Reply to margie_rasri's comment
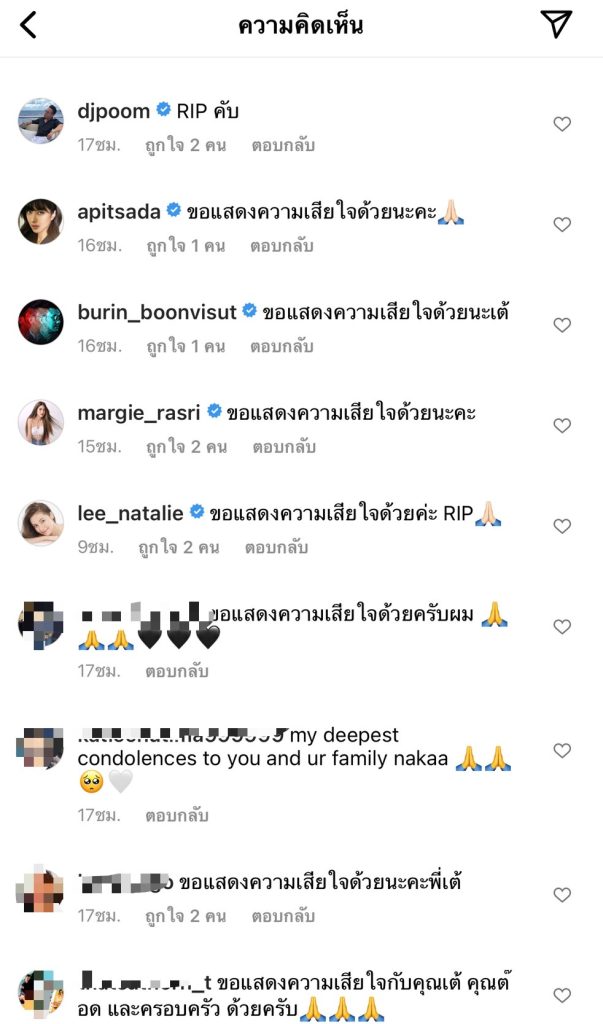Screen dimensions: 603x1024 284,447
